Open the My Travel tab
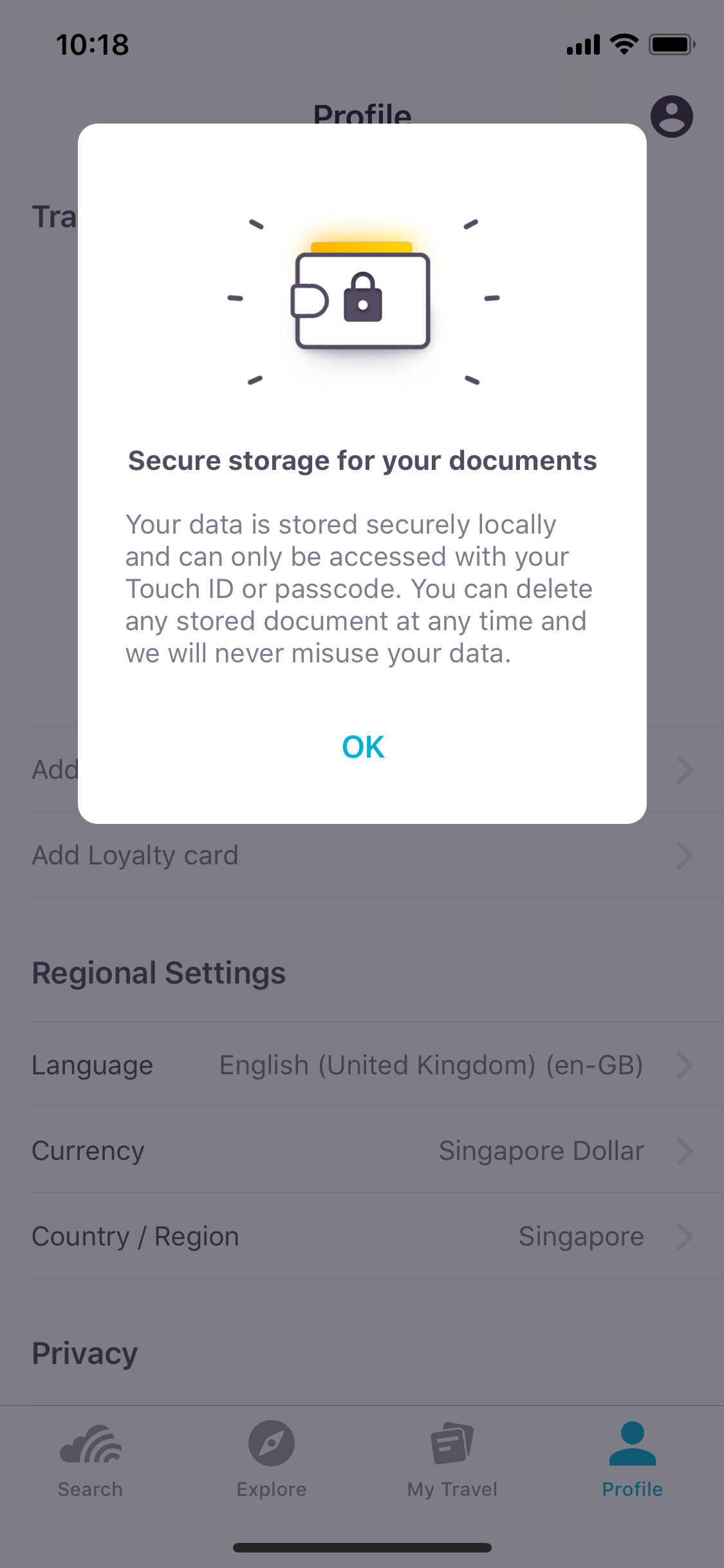The image size is (724, 1568). 452,1460
